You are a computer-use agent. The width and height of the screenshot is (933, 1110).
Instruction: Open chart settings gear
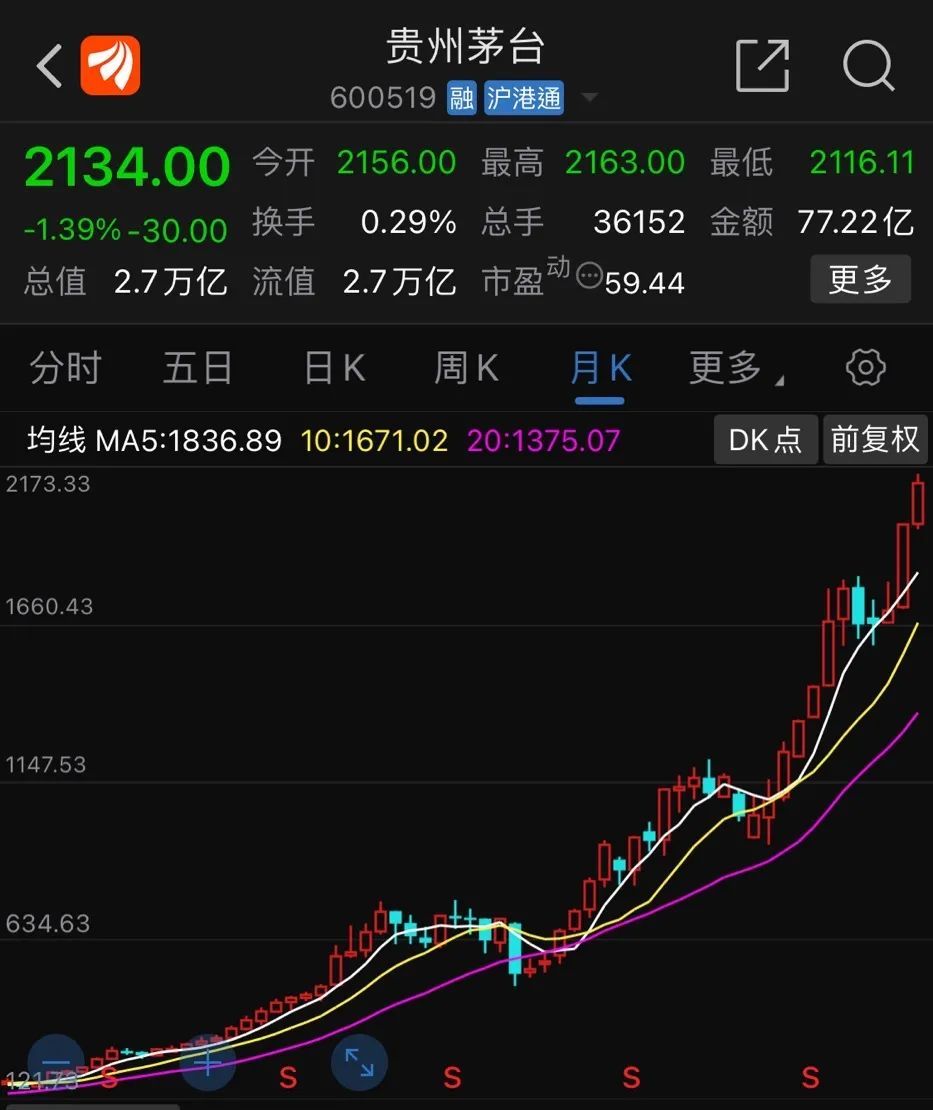coord(865,368)
